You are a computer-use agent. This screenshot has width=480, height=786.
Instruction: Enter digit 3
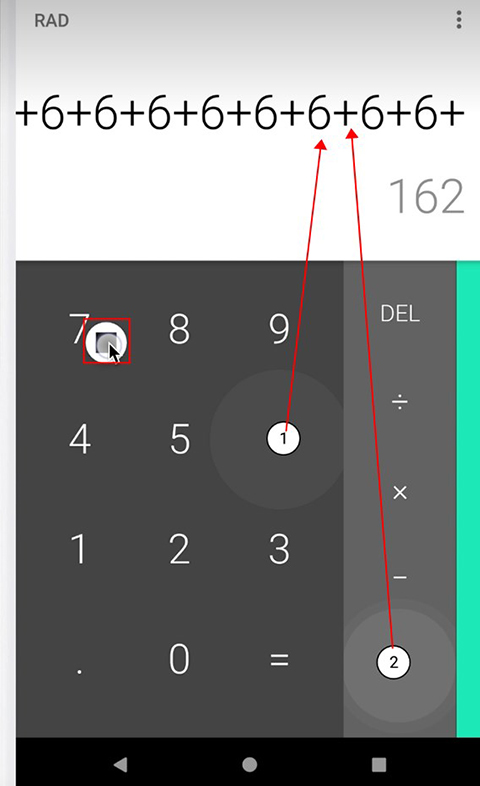pos(279,549)
